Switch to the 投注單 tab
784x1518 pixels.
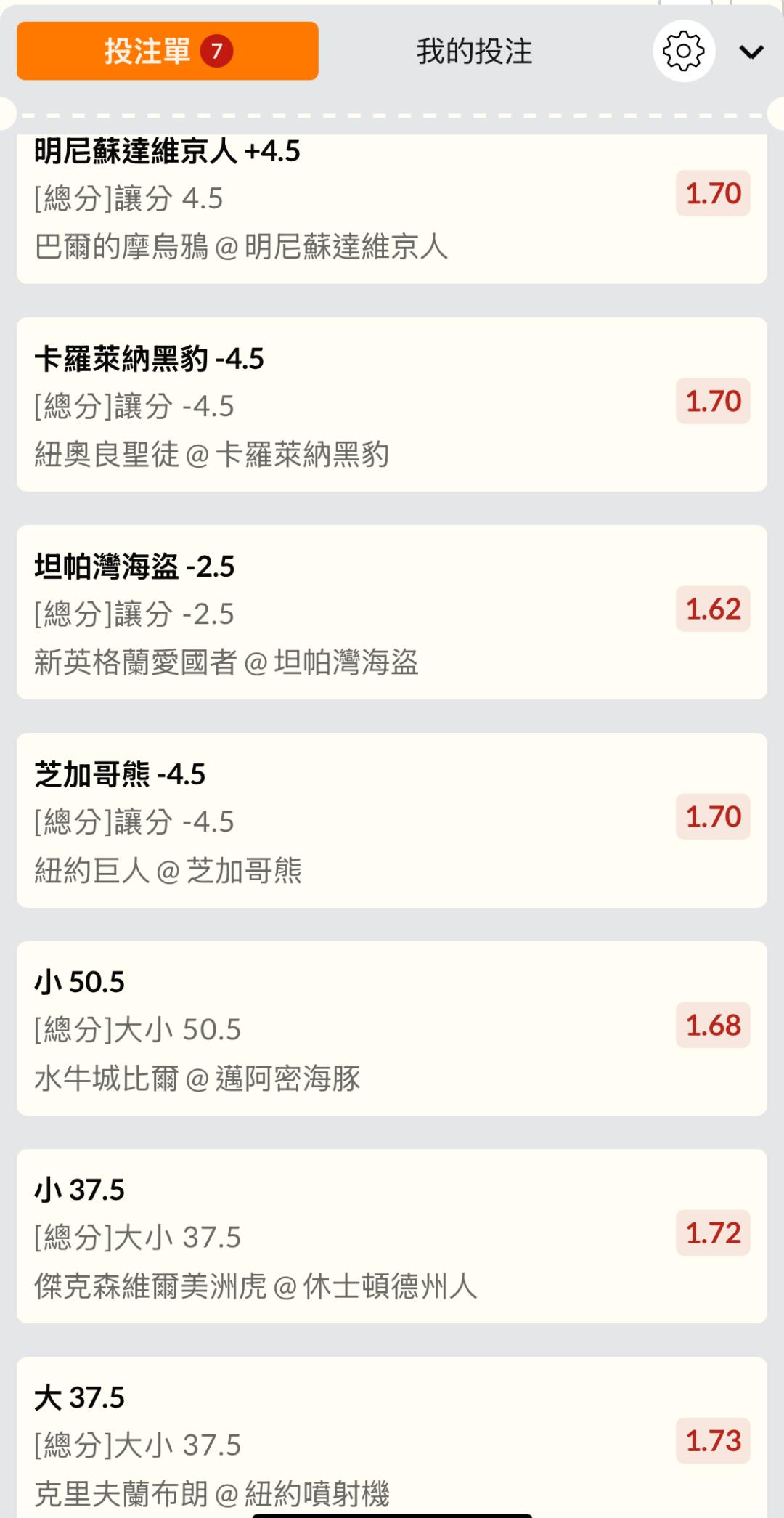pyautogui.click(x=167, y=51)
